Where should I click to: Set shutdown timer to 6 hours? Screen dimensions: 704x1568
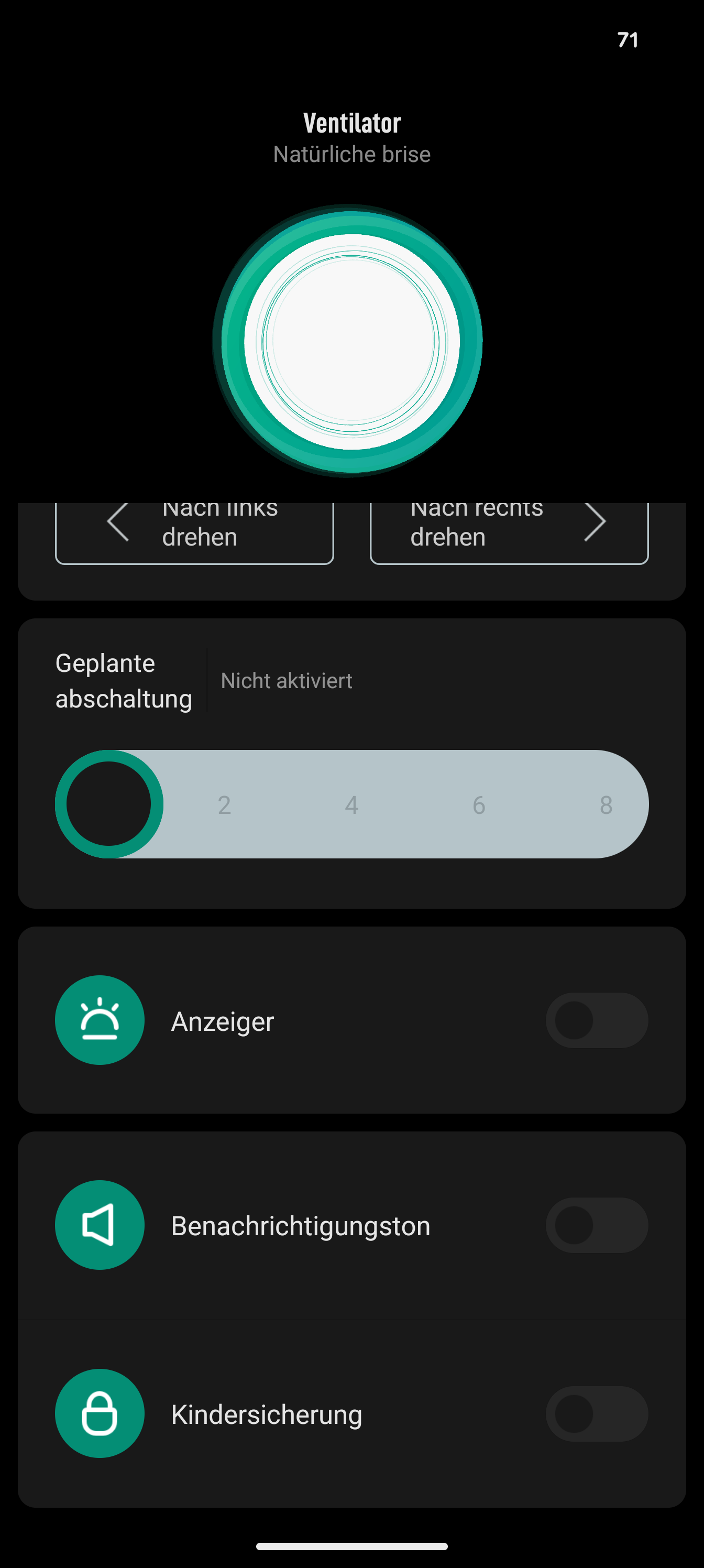coord(479,804)
